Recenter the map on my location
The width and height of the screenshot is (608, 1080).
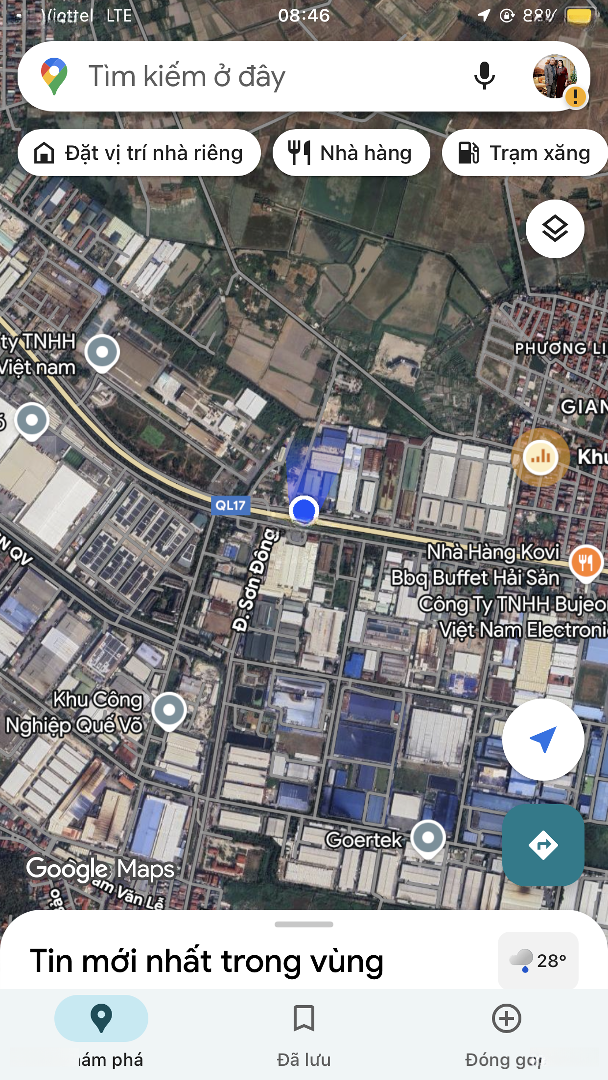click(x=543, y=740)
